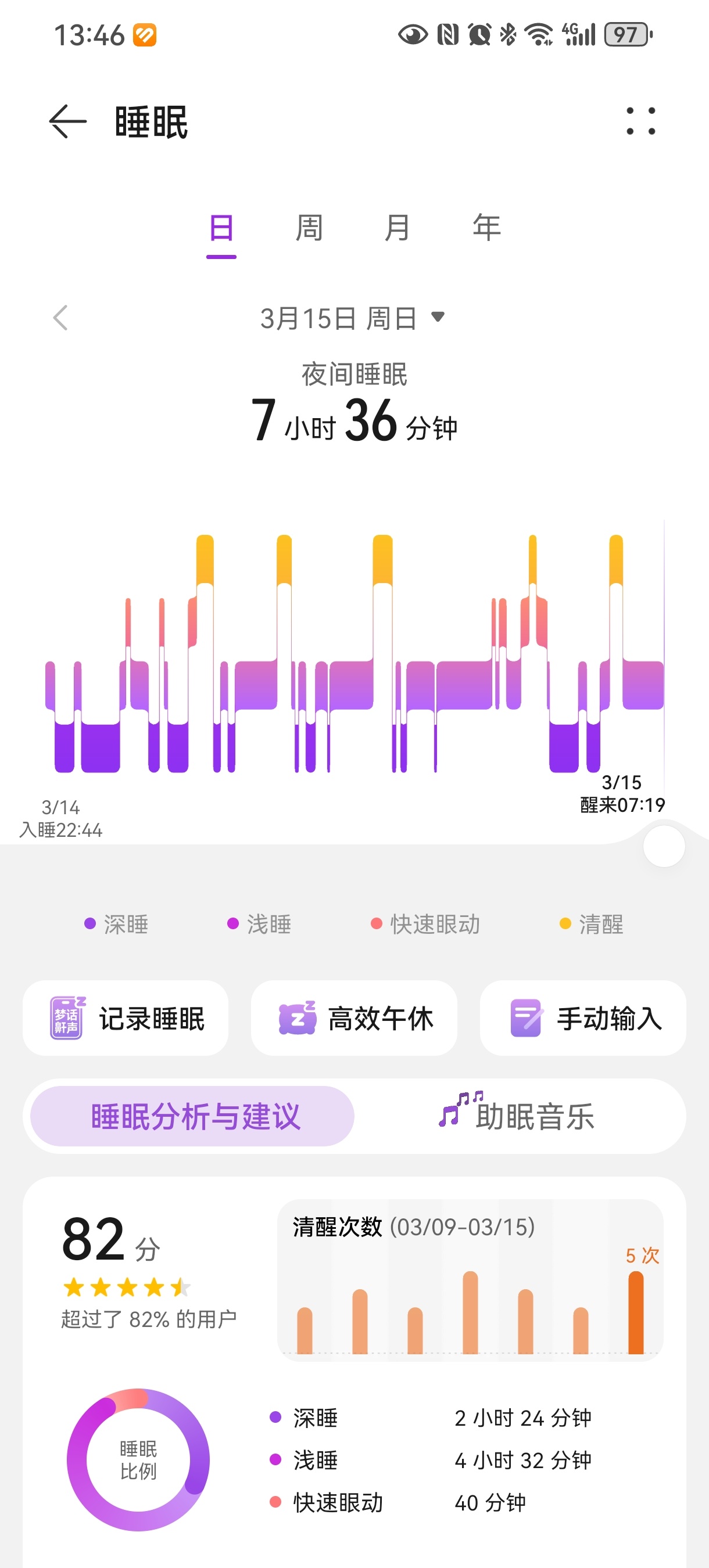Switch to the 月 monthly view
Image resolution: width=709 pixels, height=1568 pixels.
[397, 229]
